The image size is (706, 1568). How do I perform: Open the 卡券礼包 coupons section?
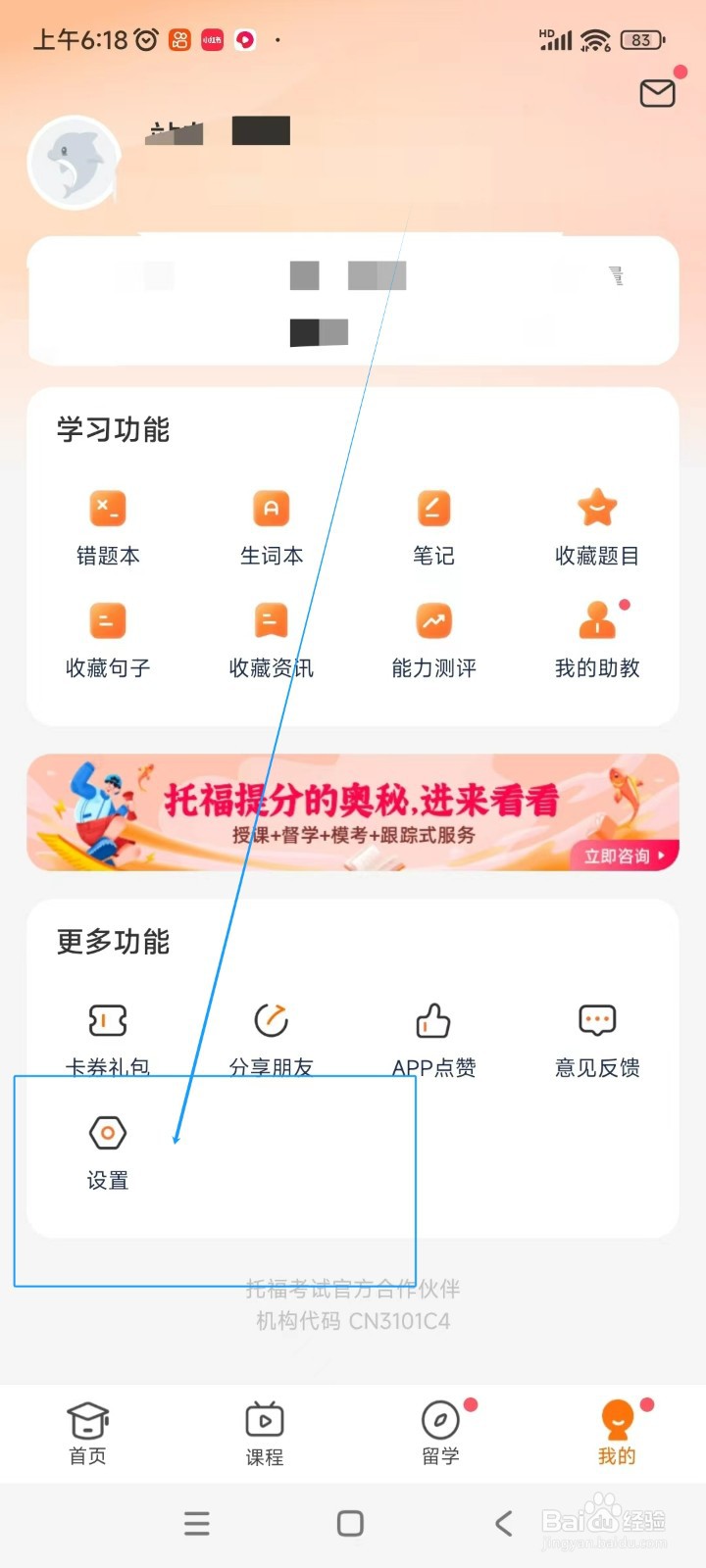point(108,1036)
